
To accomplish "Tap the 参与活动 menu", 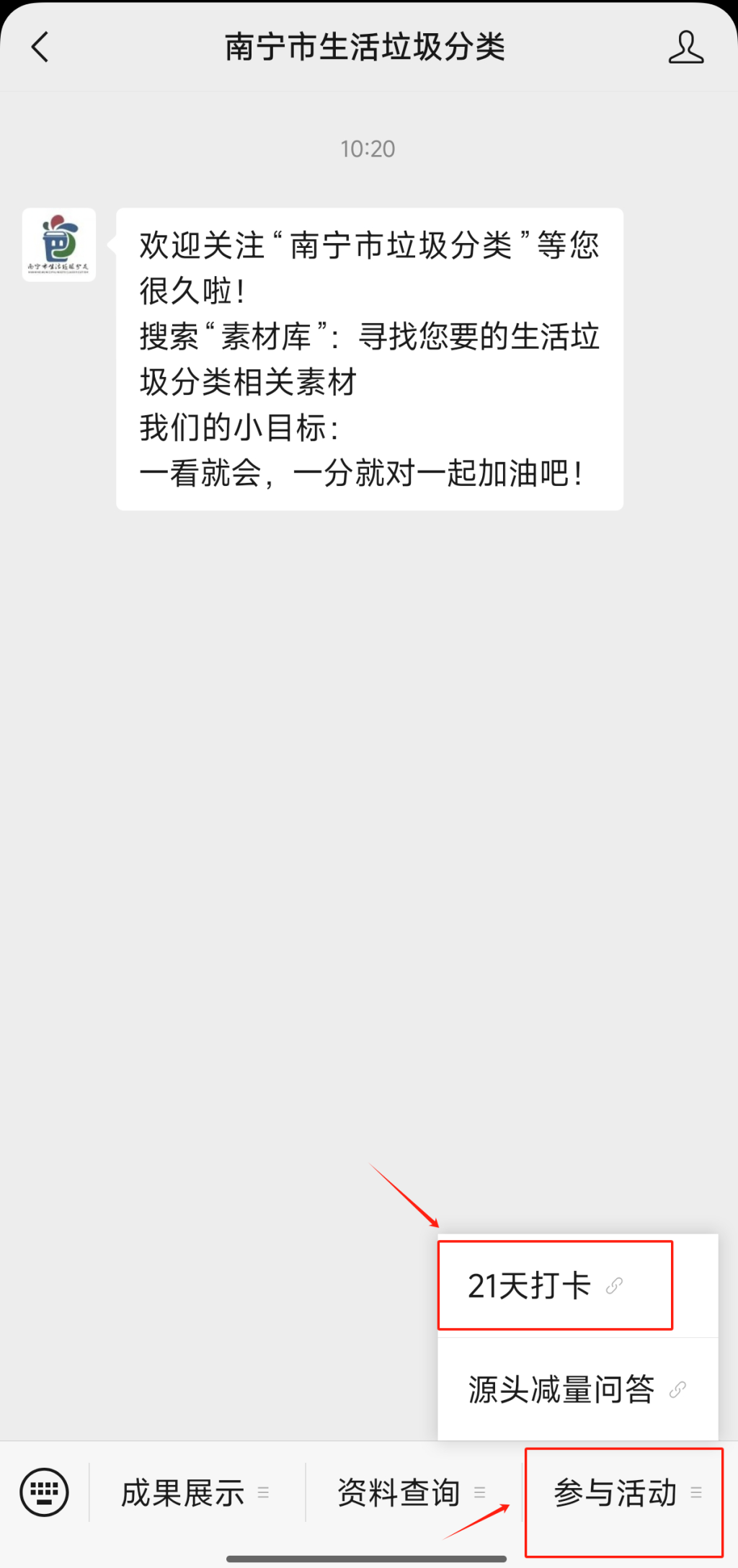I will [624, 1492].
